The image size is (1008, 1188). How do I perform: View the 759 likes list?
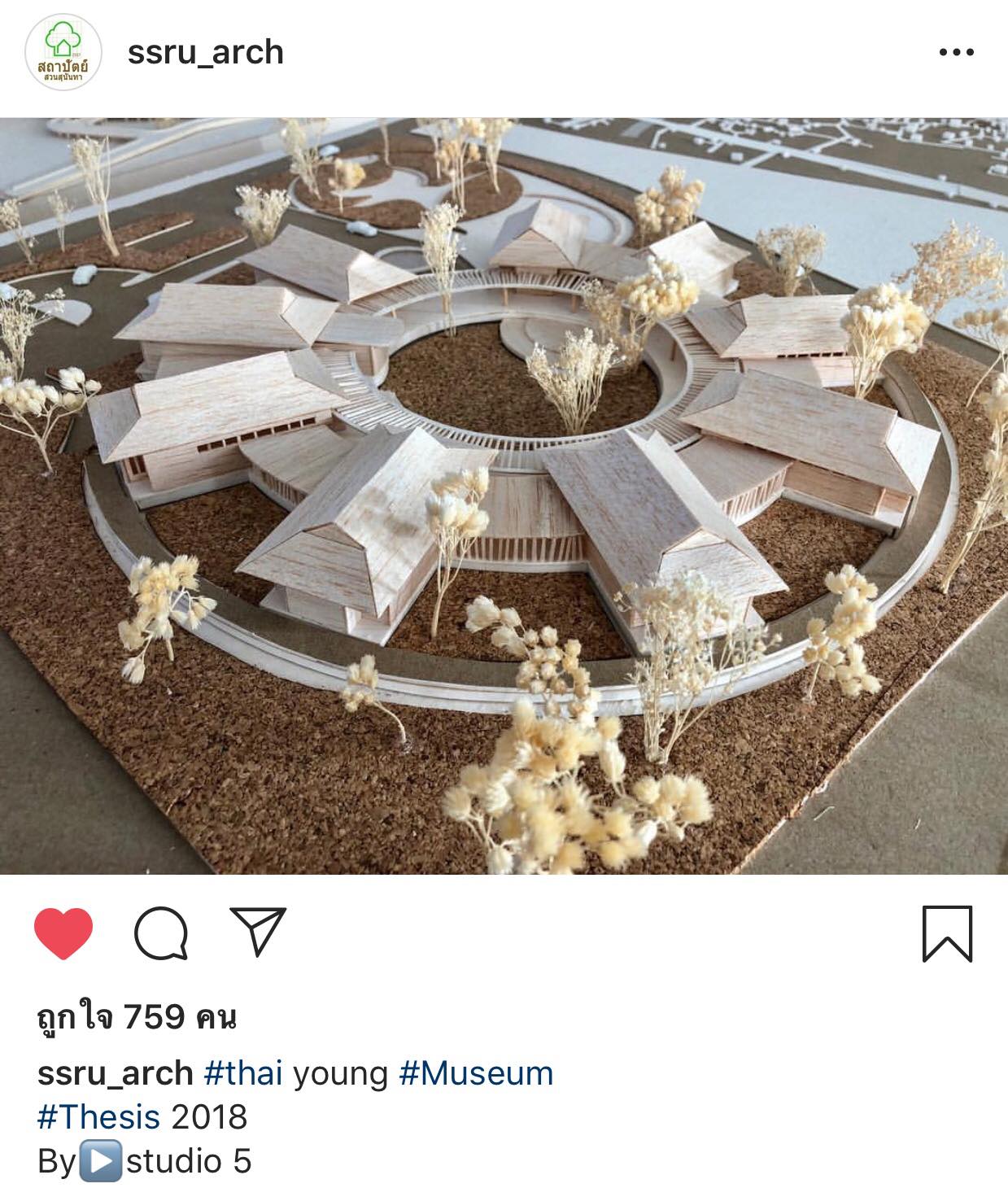pyautogui.click(x=137, y=1017)
